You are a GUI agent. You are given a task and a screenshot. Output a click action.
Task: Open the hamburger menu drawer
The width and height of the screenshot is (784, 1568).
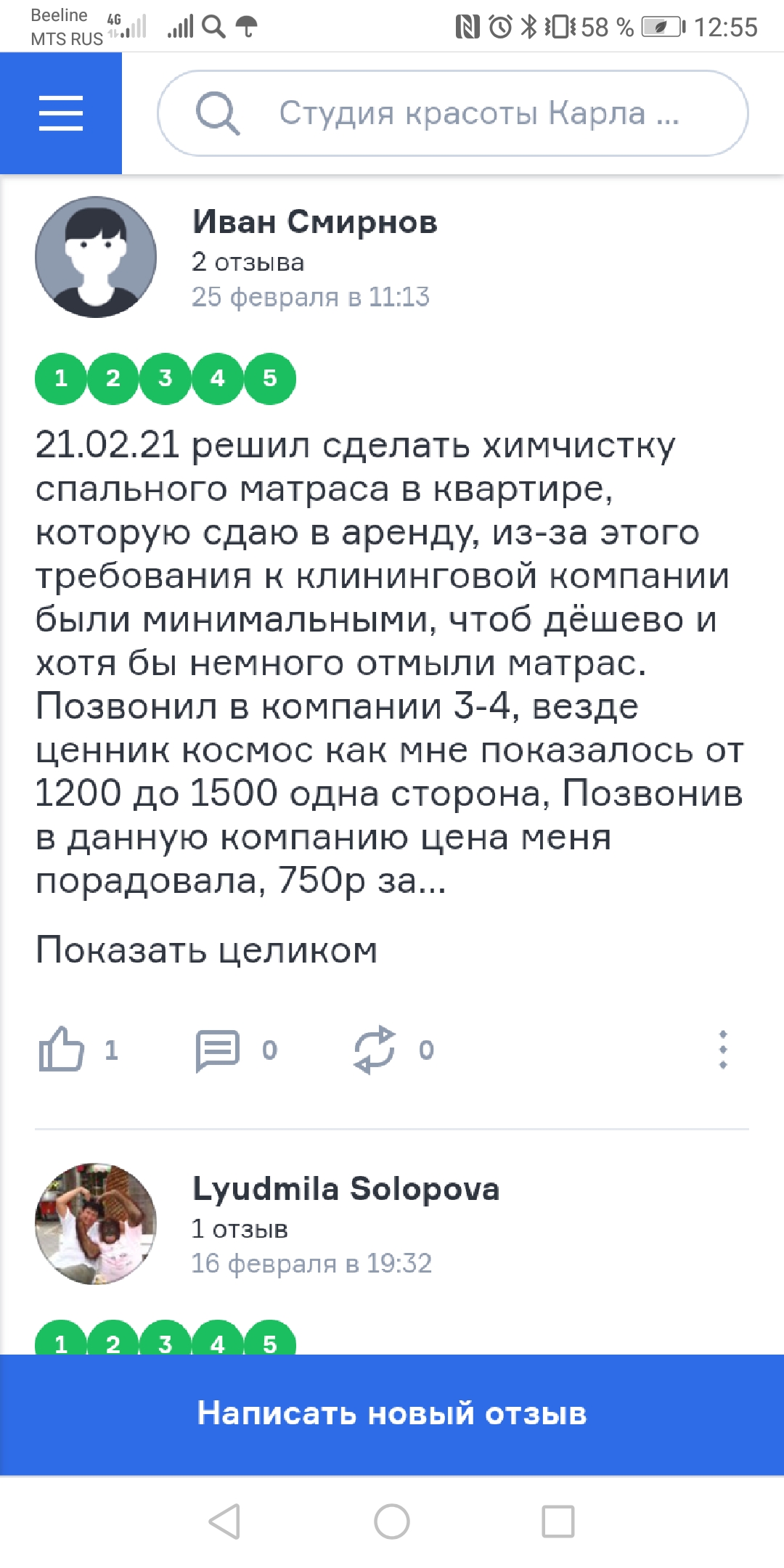(61, 113)
